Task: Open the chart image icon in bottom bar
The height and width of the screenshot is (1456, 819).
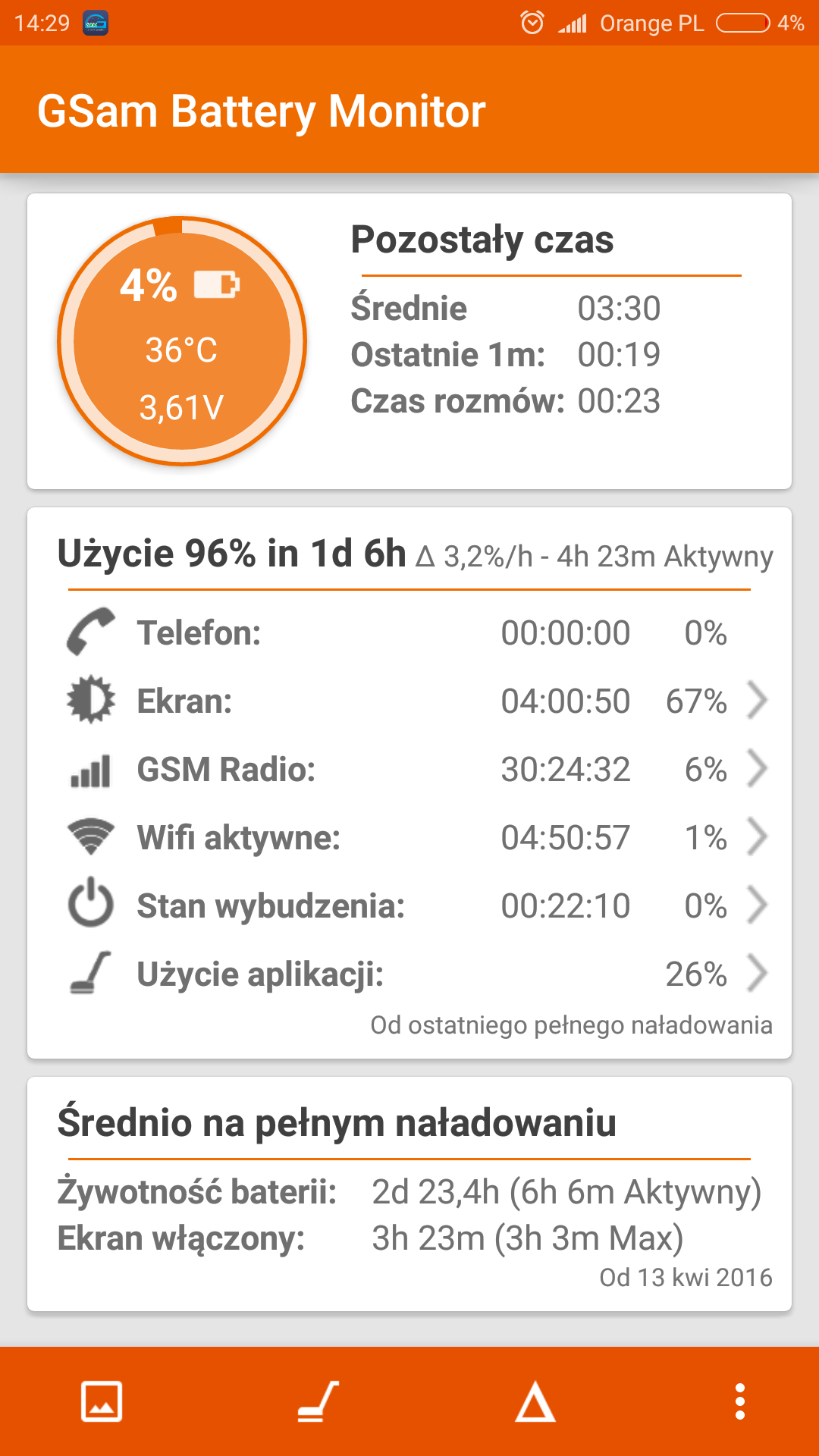Action: click(102, 1401)
